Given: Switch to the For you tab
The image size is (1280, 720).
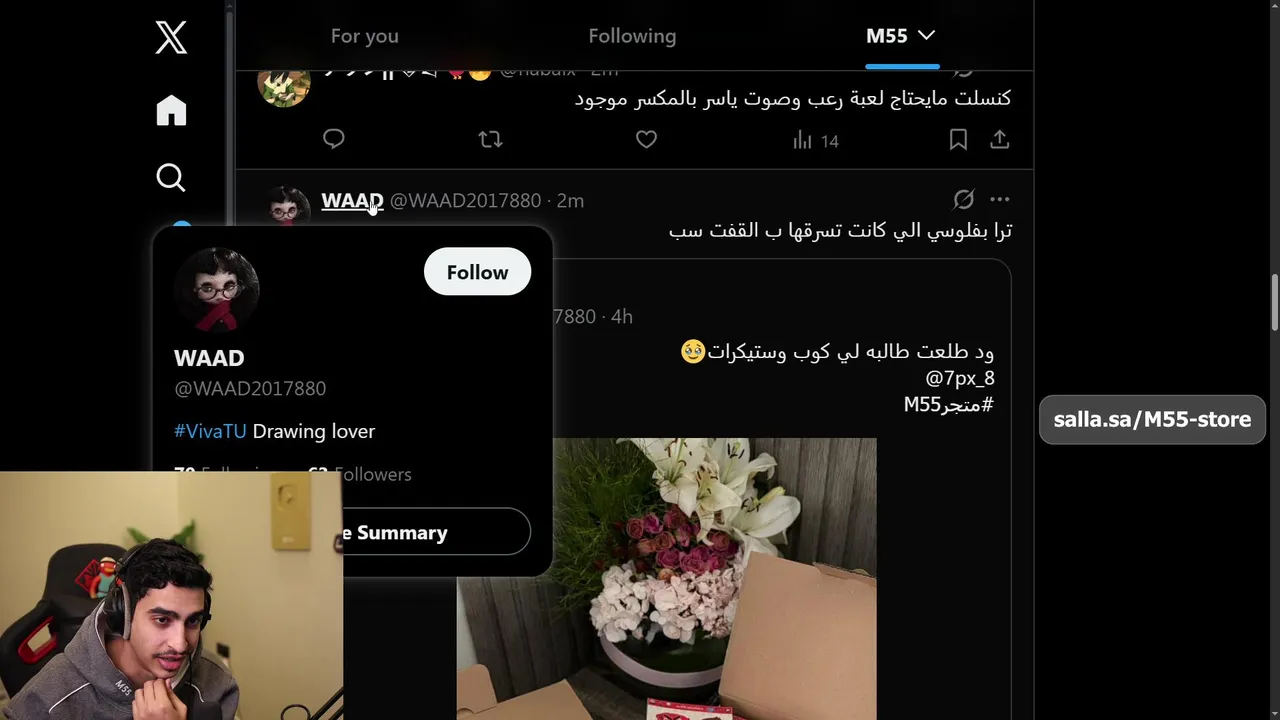Looking at the screenshot, I should click(364, 36).
